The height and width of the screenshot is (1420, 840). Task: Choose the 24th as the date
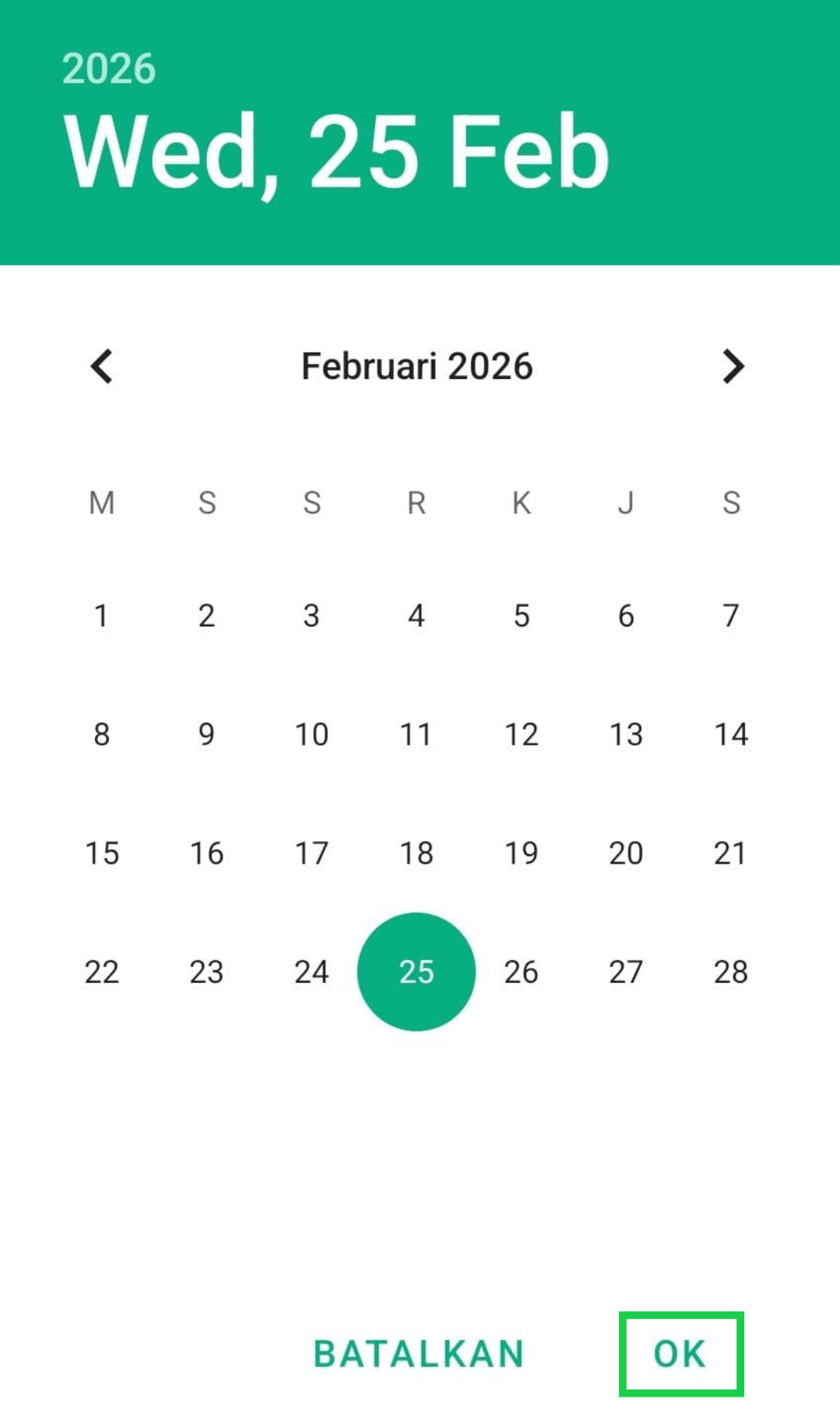[x=312, y=972]
